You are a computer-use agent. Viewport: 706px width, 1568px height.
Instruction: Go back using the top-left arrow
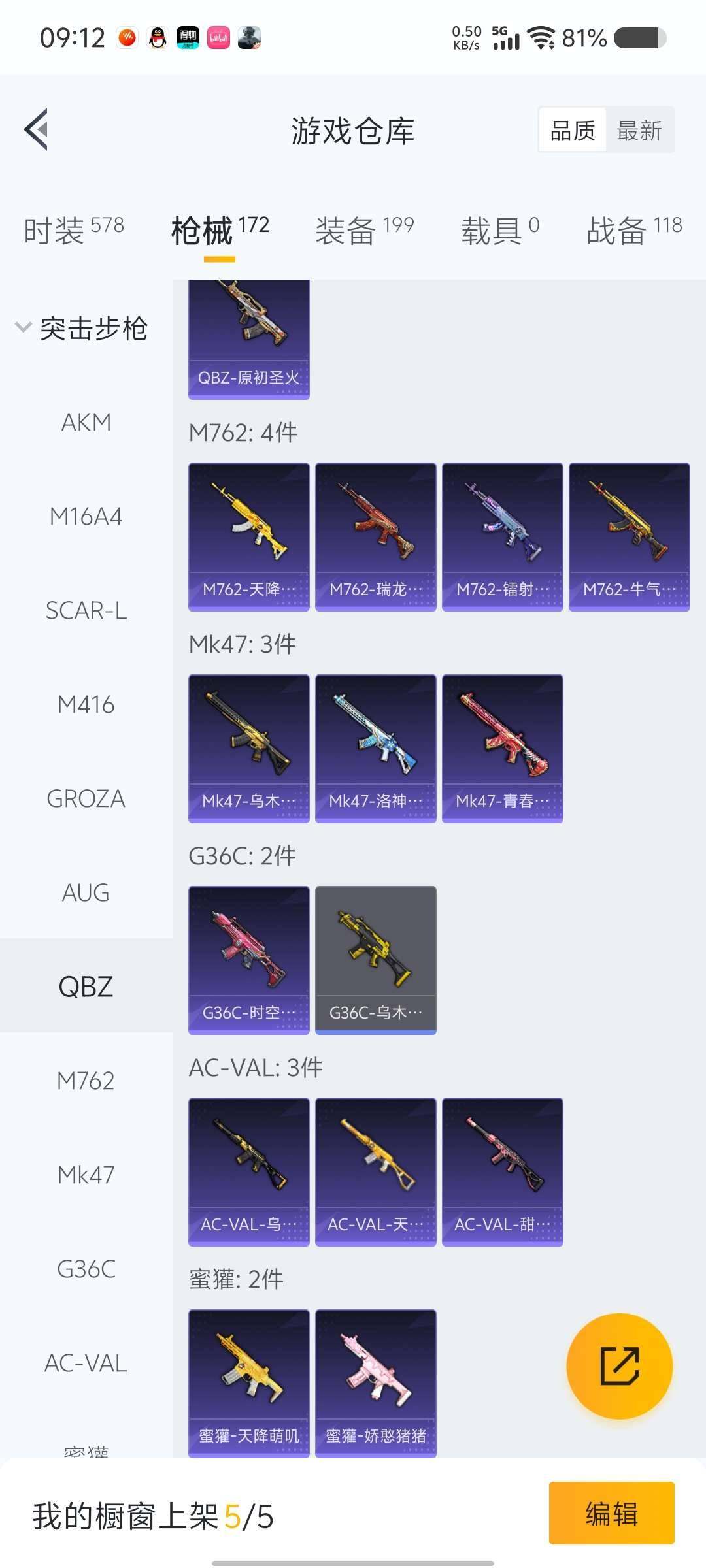click(x=37, y=129)
